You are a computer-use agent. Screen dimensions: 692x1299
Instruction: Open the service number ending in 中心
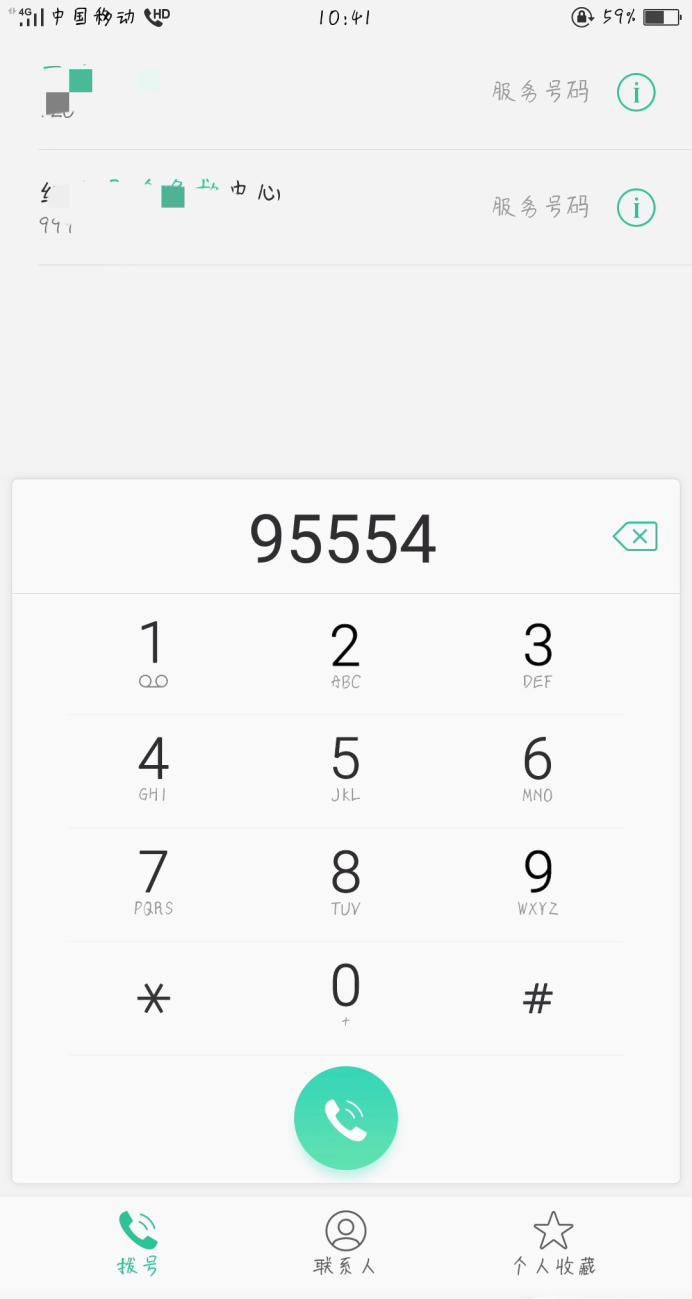tap(250, 207)
